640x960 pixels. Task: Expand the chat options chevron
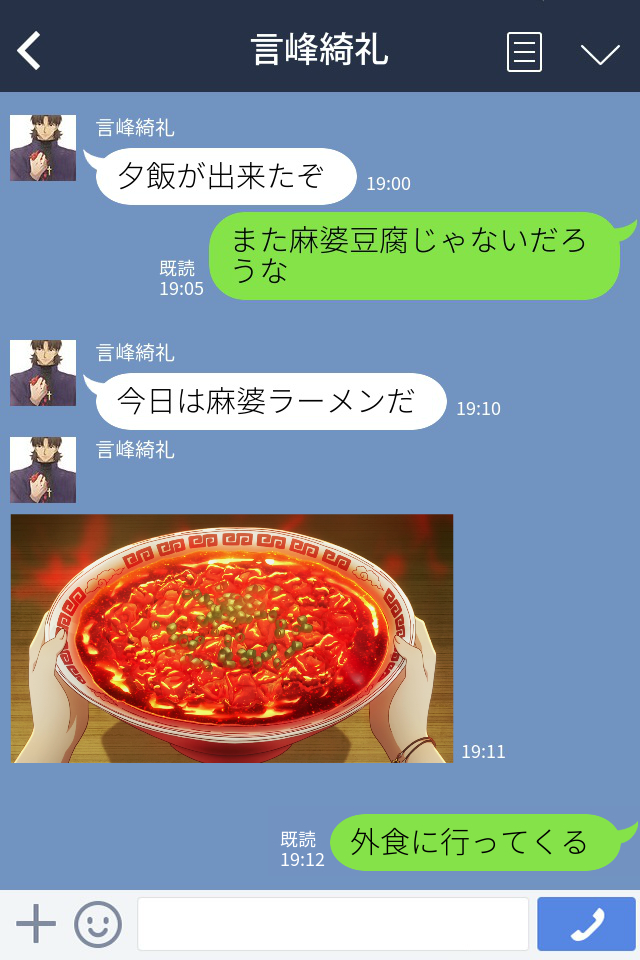point(600,53)
